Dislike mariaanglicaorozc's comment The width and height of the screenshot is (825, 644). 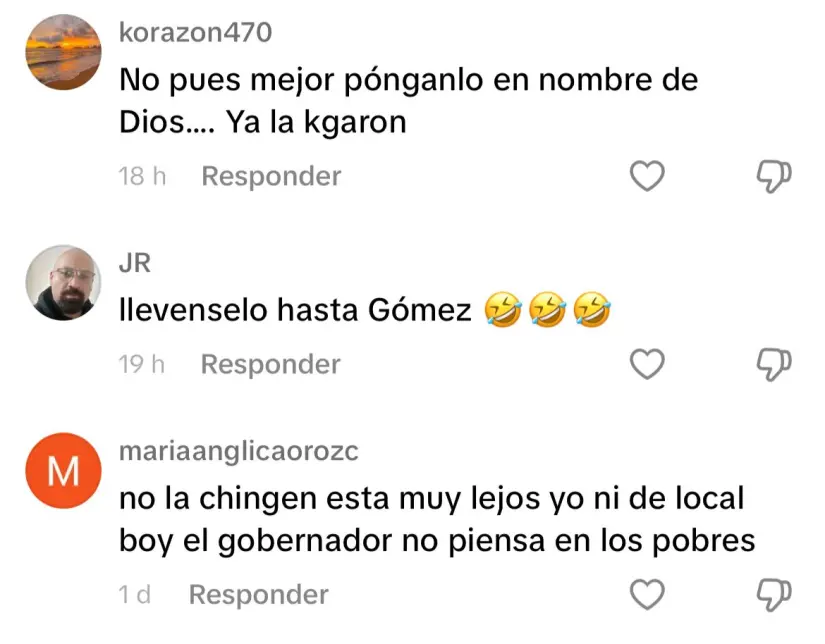click(x=771, y=595)
